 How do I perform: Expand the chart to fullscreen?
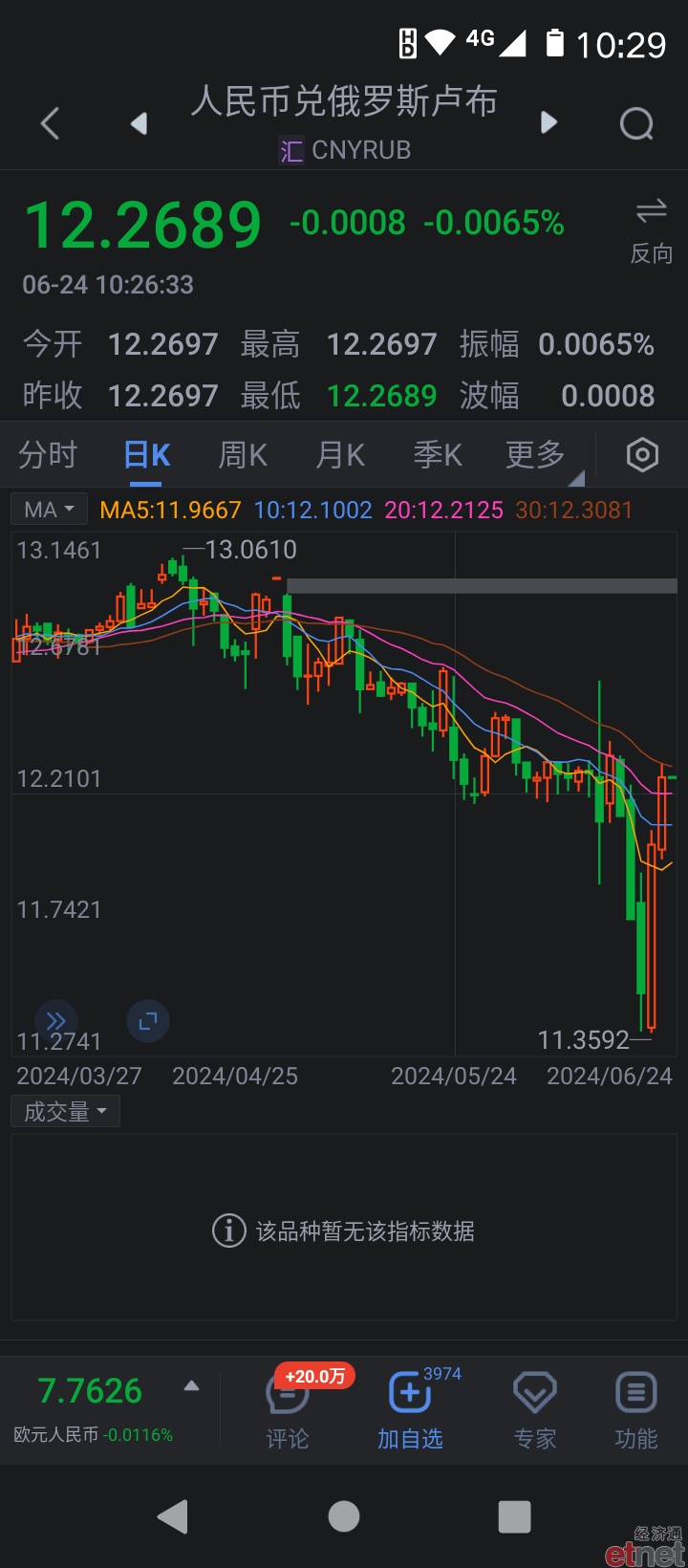(x=148, y=1021)
